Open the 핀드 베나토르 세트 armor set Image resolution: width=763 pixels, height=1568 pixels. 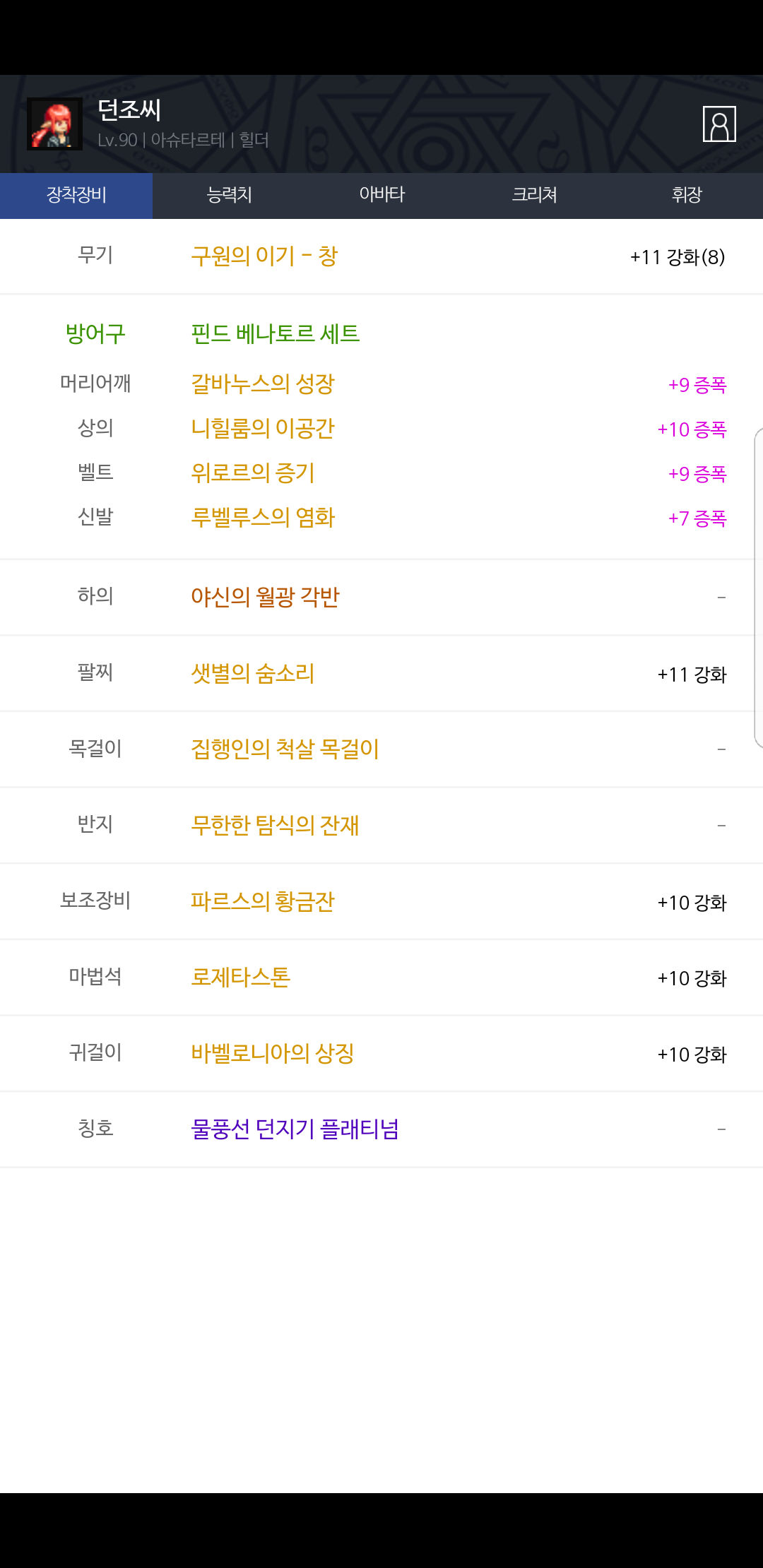276,333
